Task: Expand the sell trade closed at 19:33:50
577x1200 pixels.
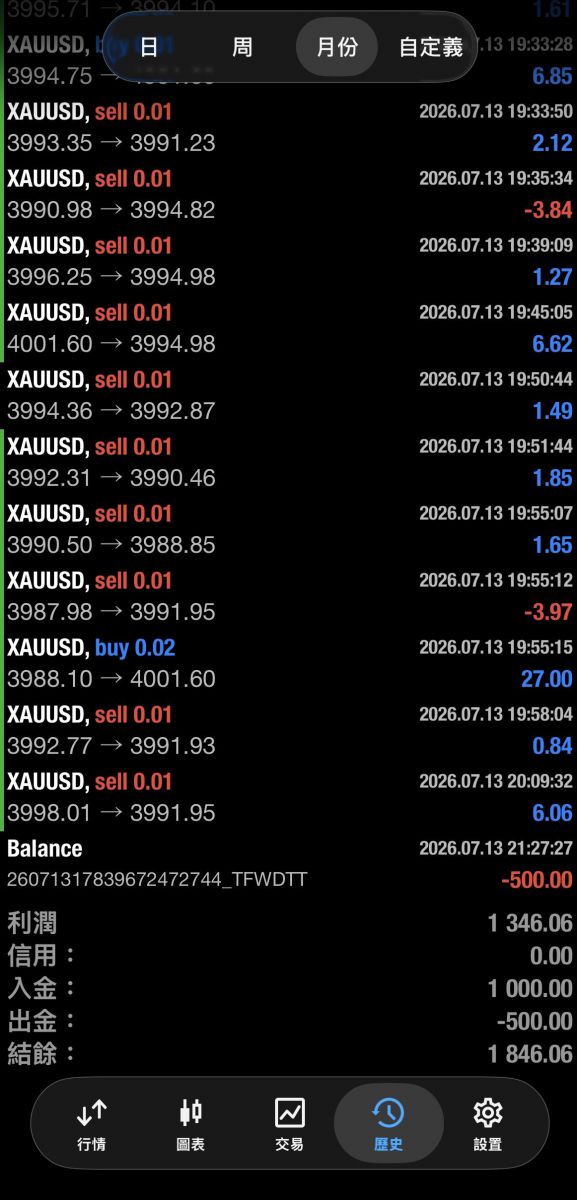Action: 288,127
